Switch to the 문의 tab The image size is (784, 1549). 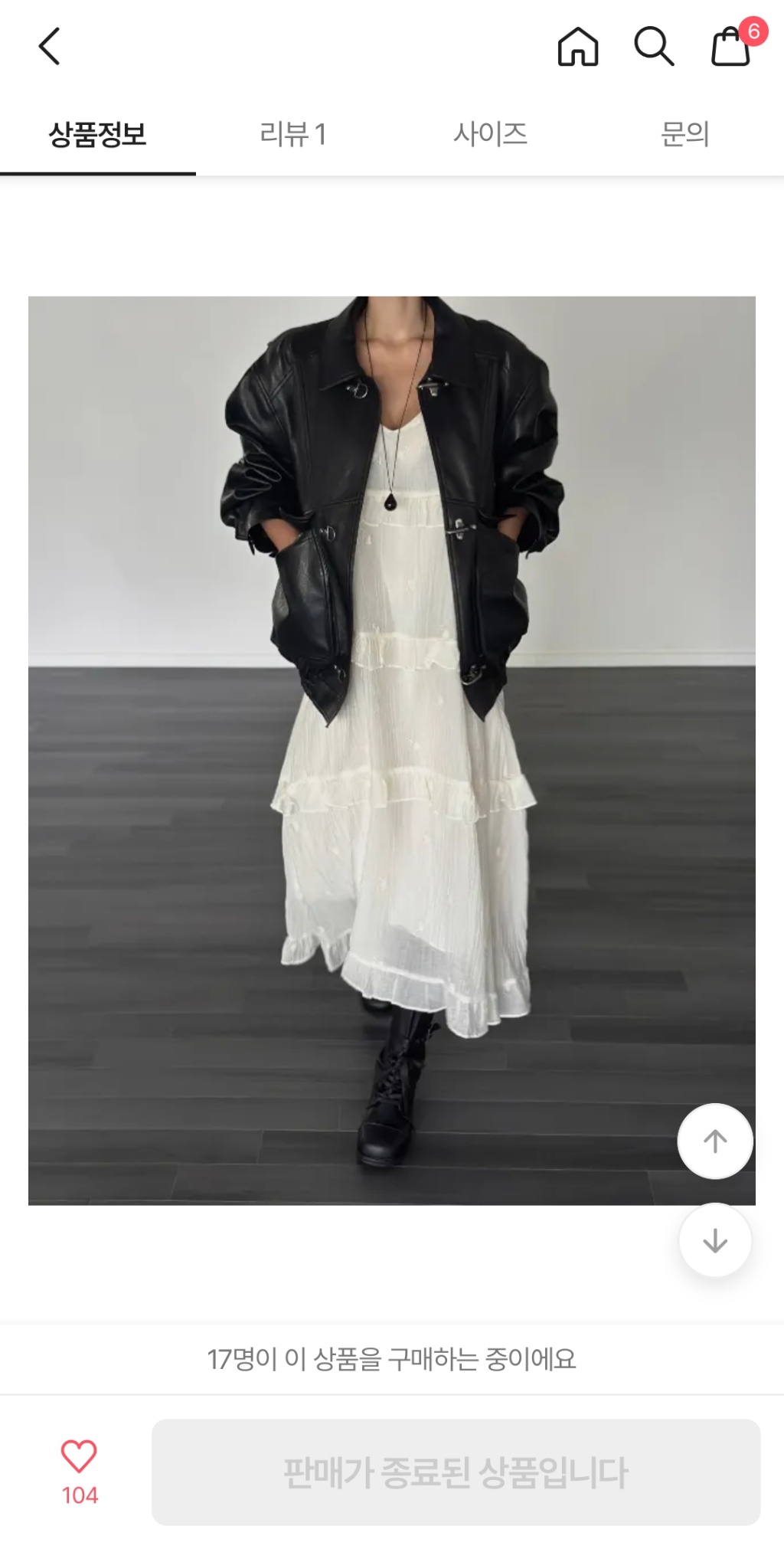[685, 135]
